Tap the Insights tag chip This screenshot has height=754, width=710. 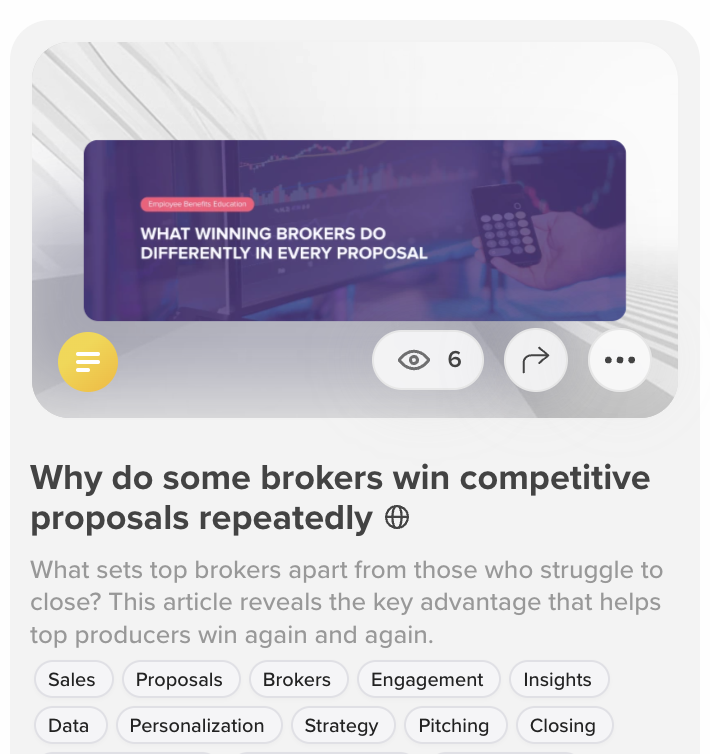coord(558,680)
